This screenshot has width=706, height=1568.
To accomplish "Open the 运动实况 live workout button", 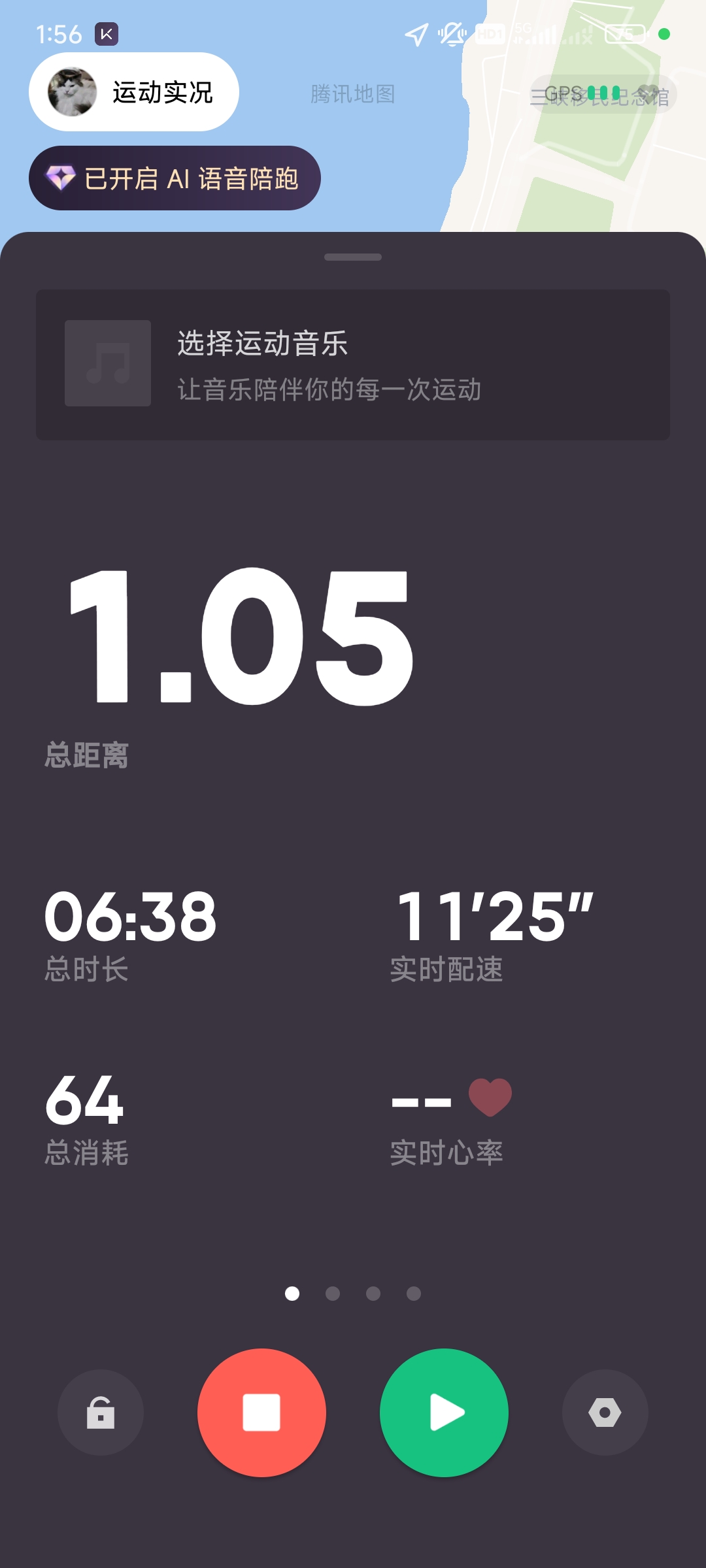I will click(134, 92).
